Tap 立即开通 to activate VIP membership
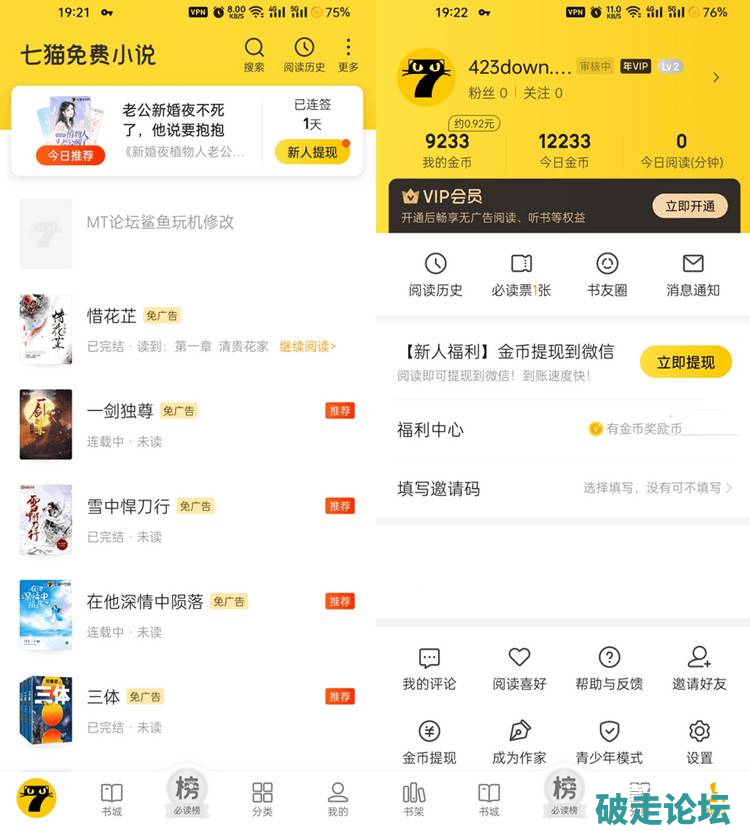The image size is (750, 831). tap(690, 206)
